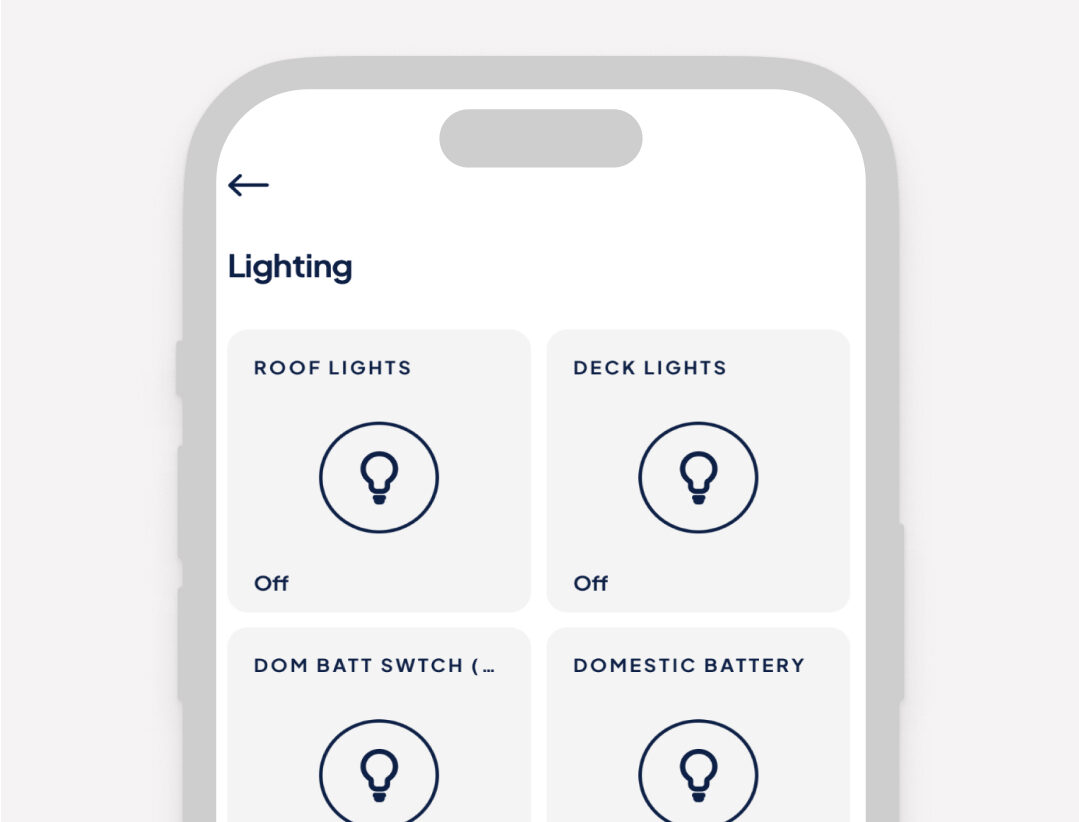Toggle the Roof Lights bulb button
Viewport: 1079px width, 822px height.
pos(379,477)
